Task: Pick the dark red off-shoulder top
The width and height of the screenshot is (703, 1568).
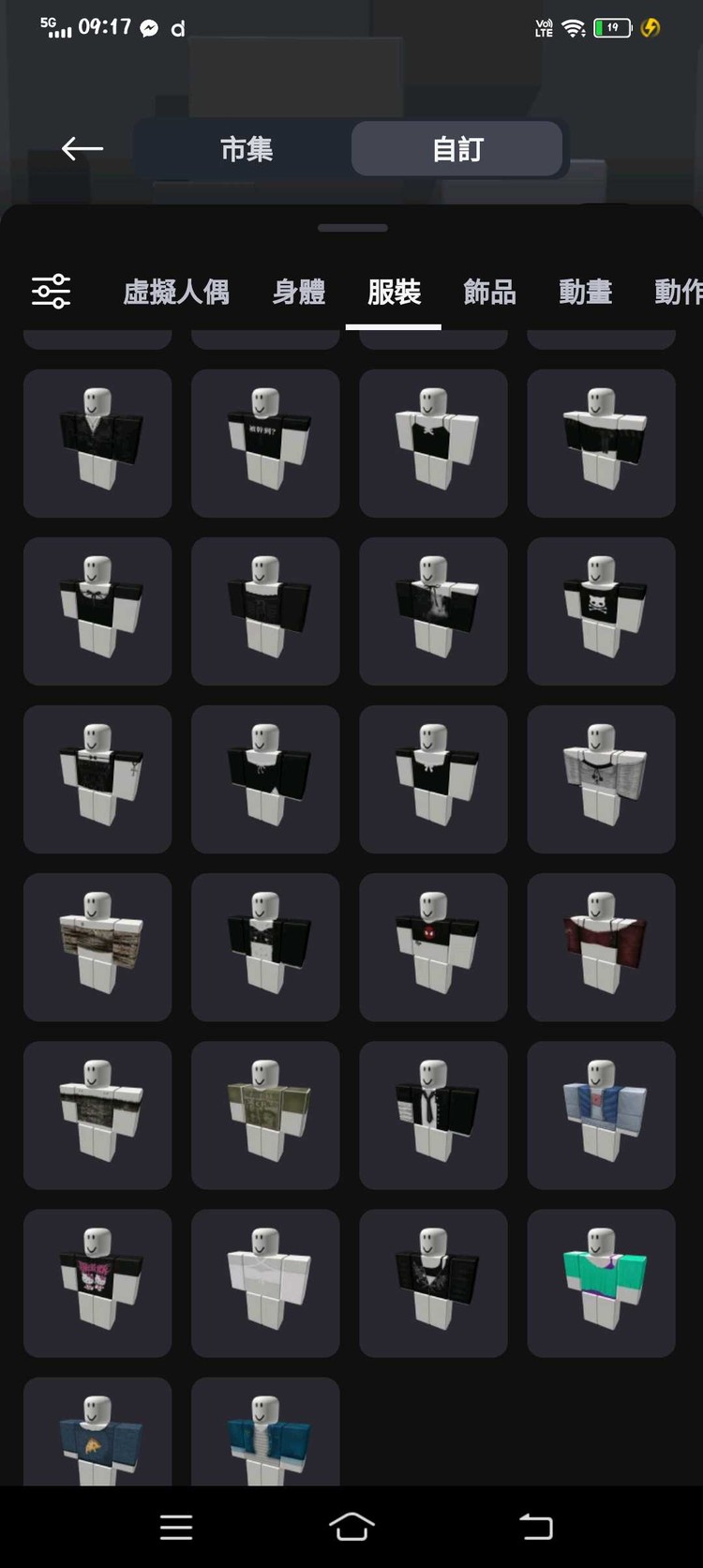Action: pos(601,946)
